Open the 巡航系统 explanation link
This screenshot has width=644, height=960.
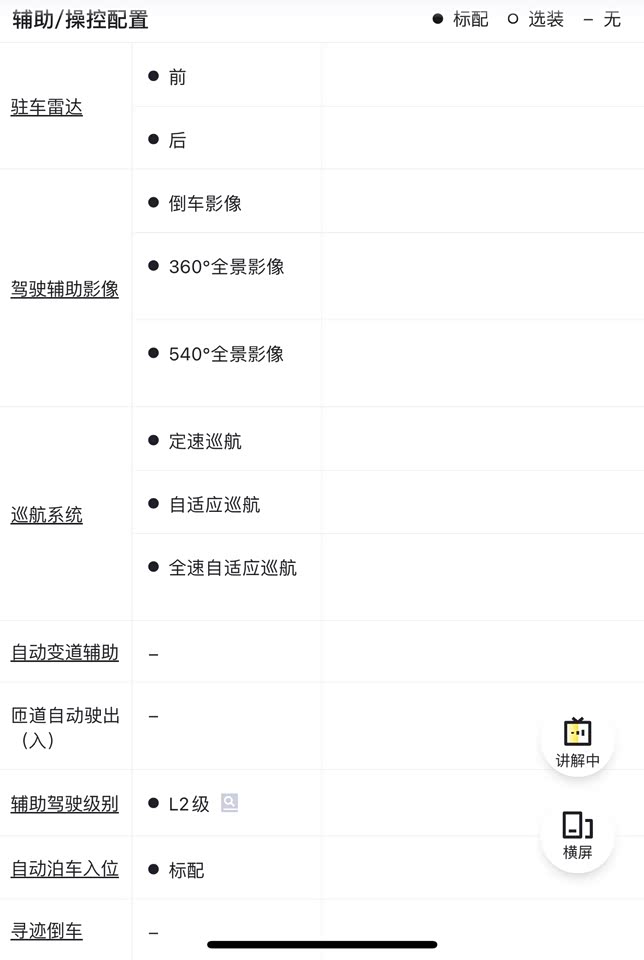tap(47, 516)
